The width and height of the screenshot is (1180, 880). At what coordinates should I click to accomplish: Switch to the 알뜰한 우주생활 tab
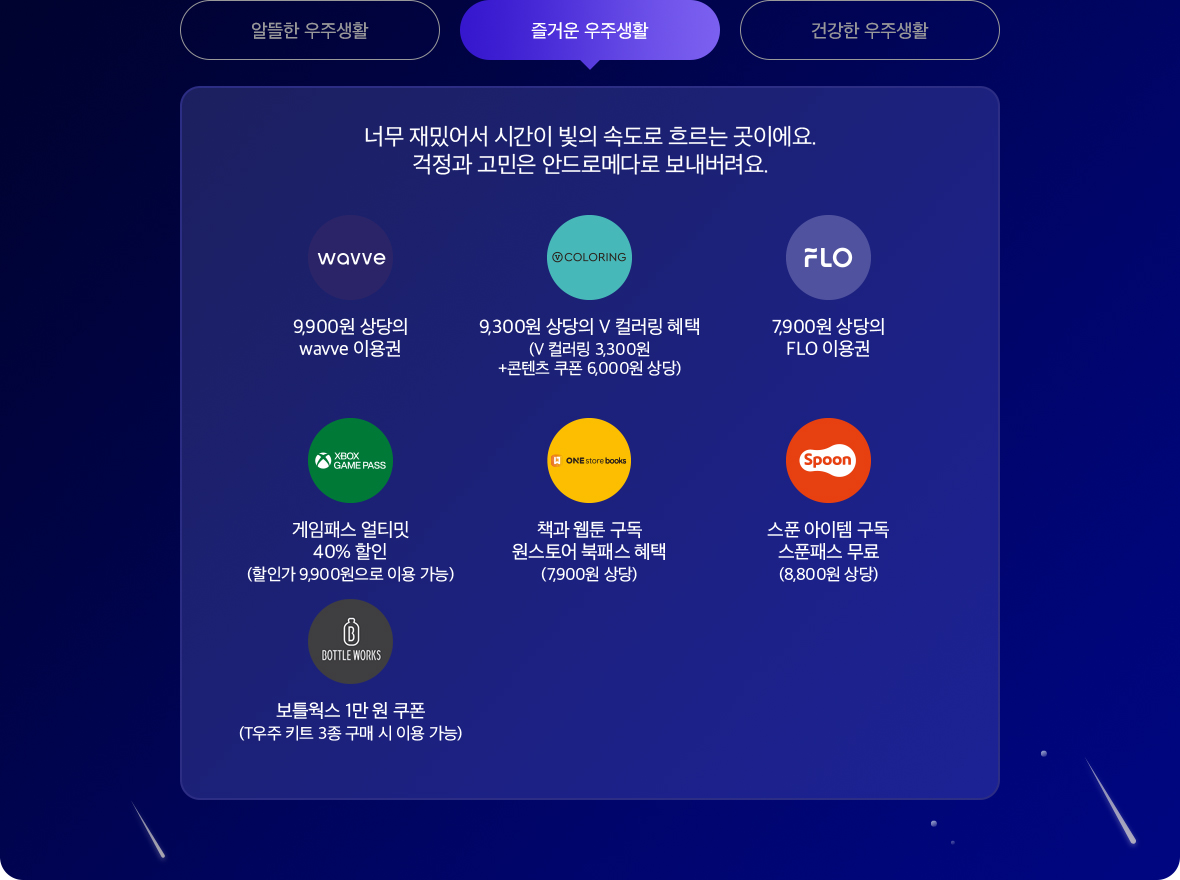click(310, 30)
